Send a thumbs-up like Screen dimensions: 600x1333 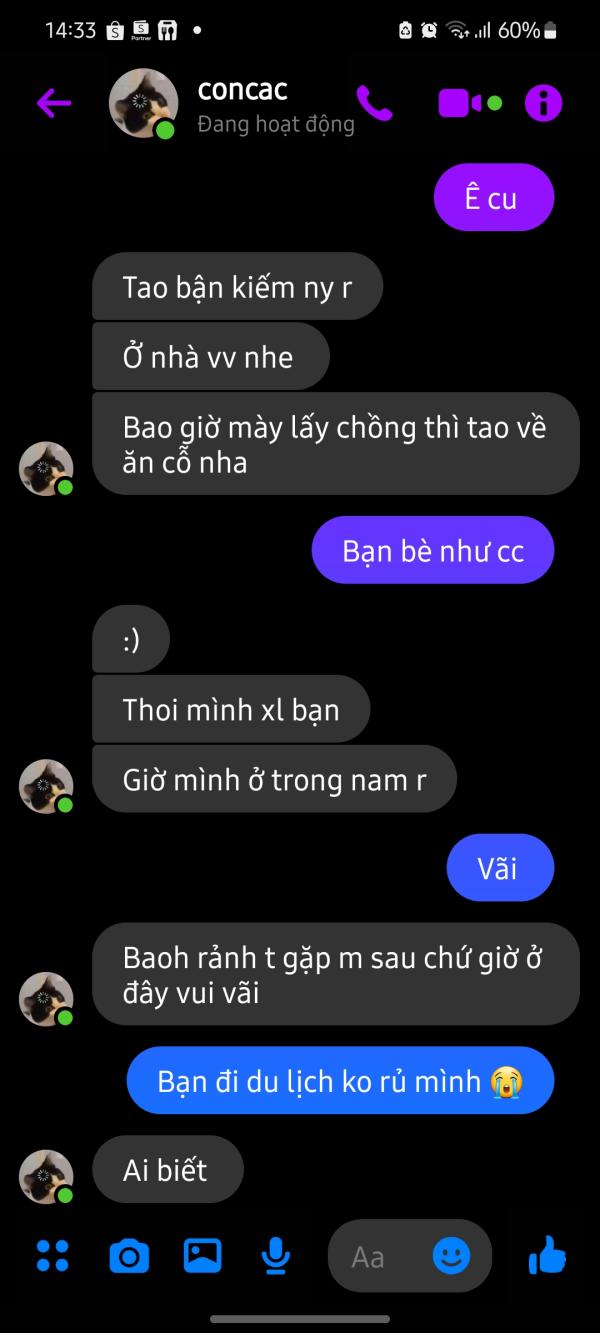point(547,1255)
